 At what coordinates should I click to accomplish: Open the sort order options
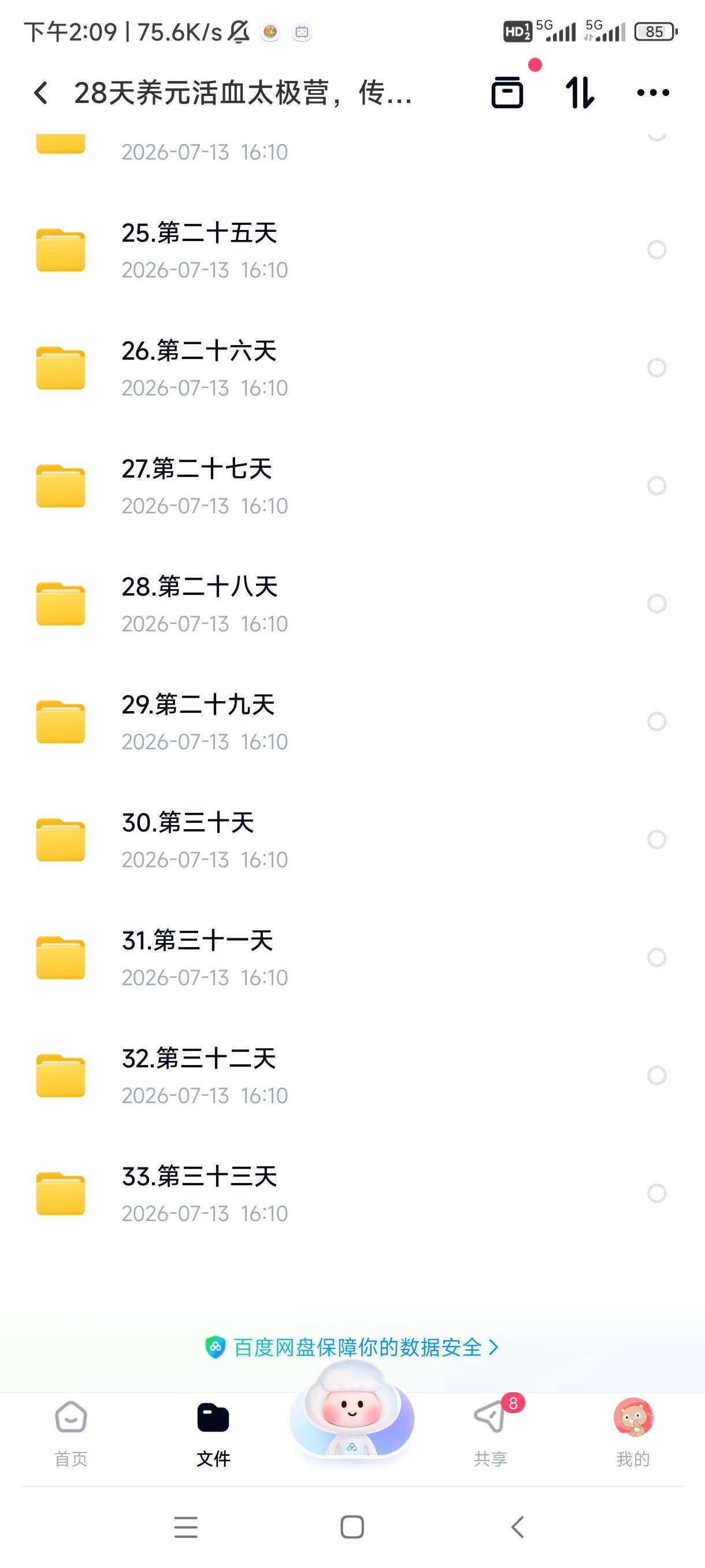tap(580, 93)
